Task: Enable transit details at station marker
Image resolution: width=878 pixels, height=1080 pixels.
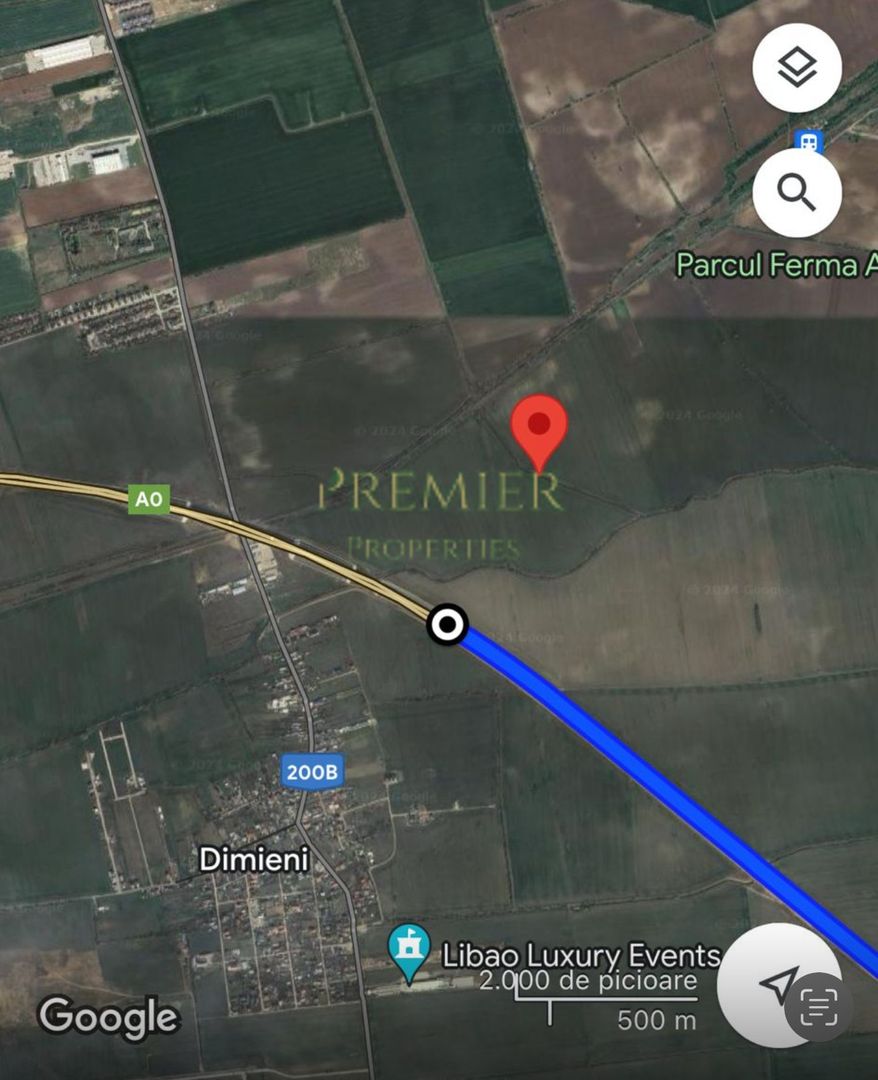Action: 808,141
